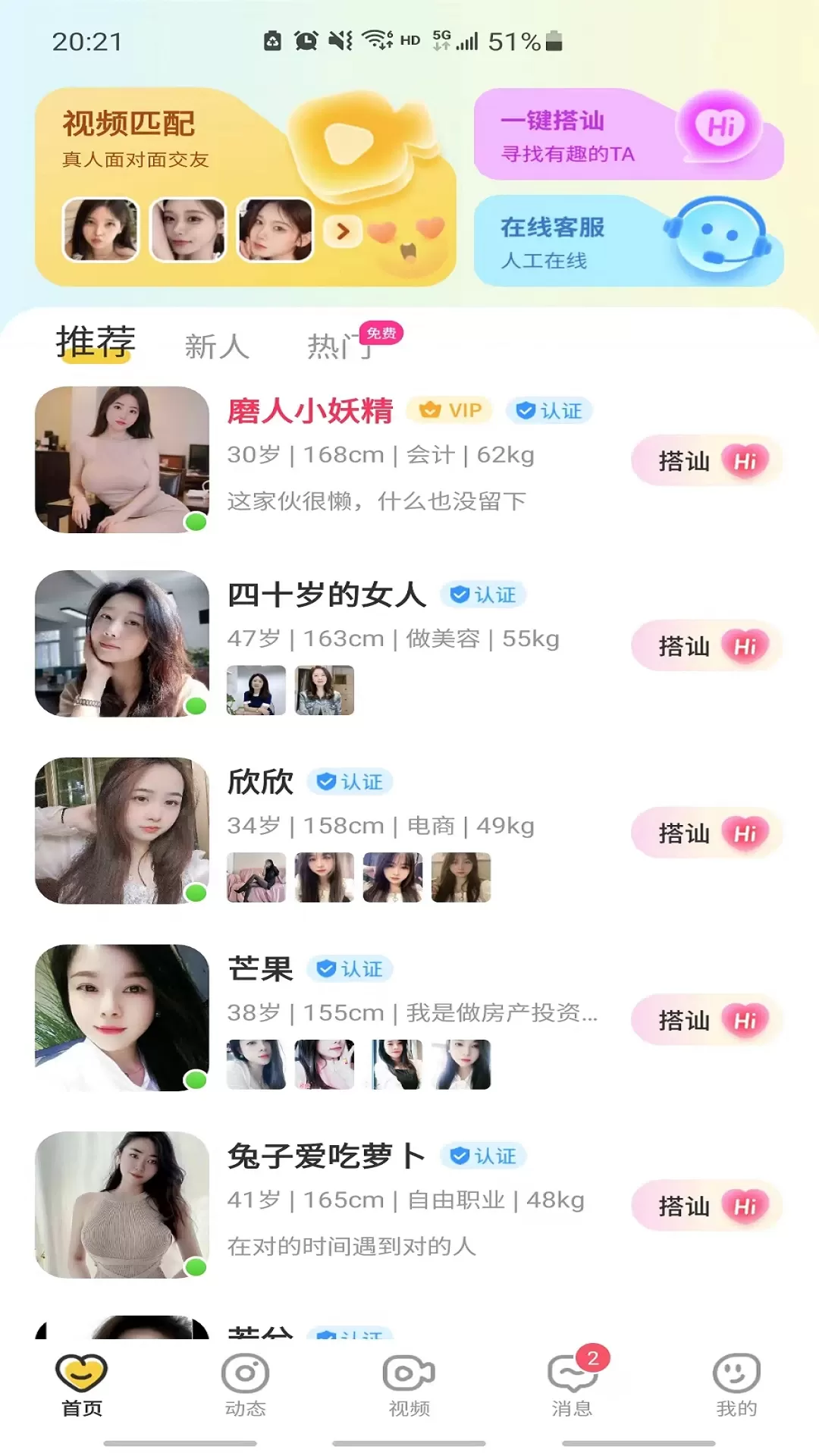View 欣欣's profile photo

[x=122, y=830]
